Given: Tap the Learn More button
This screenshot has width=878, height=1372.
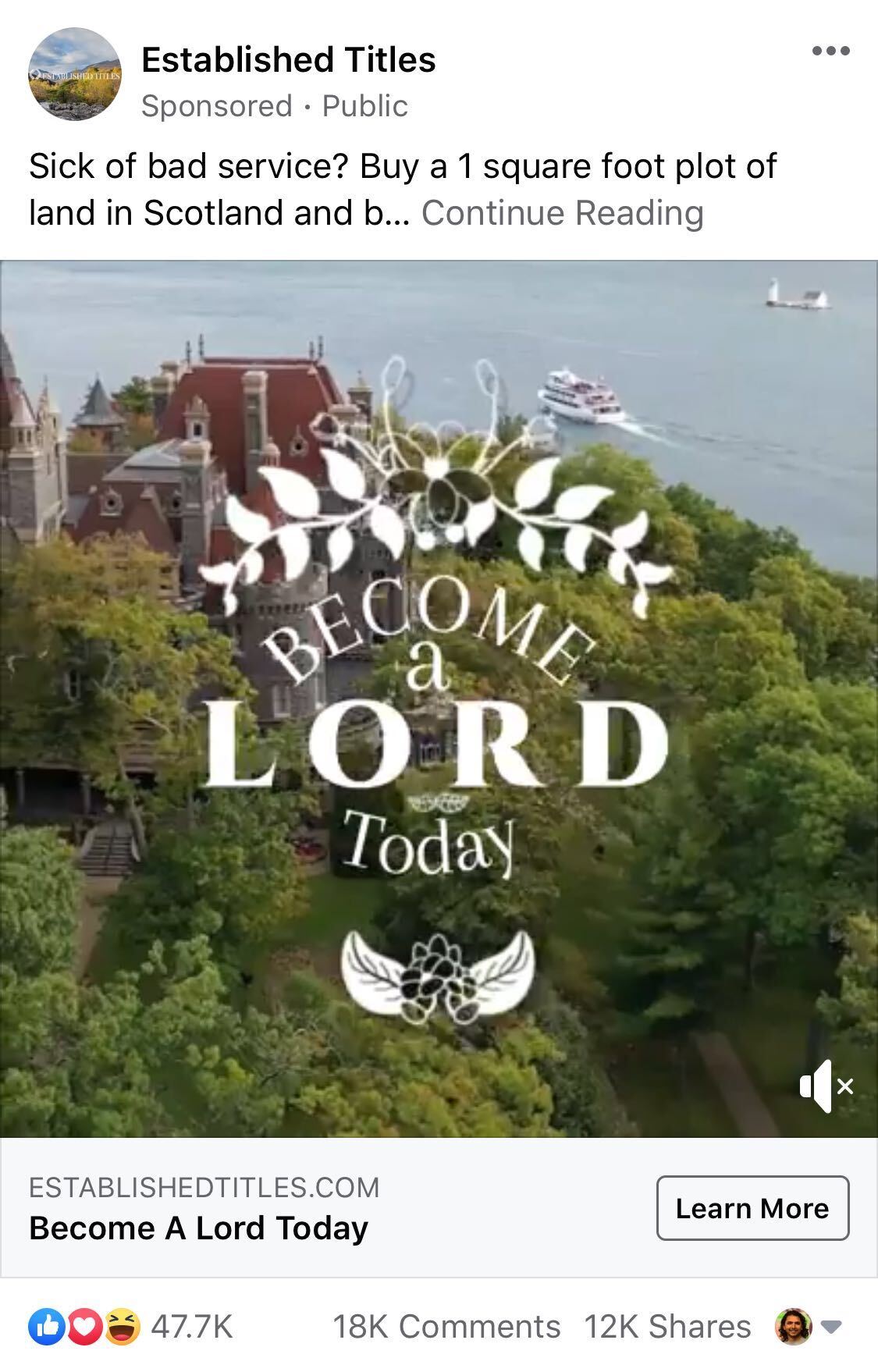Looking at the screenshot, I should pos(752,1208).
